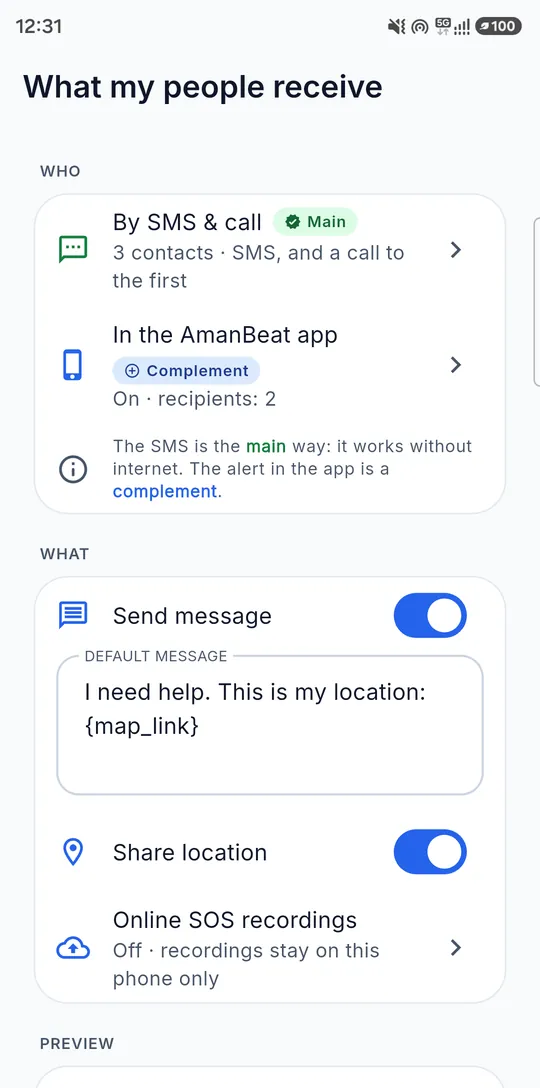The width and height of the screenshot is (540, 1088).
Task: Turn off the Send message switch
Action: [x=430, y=615]
